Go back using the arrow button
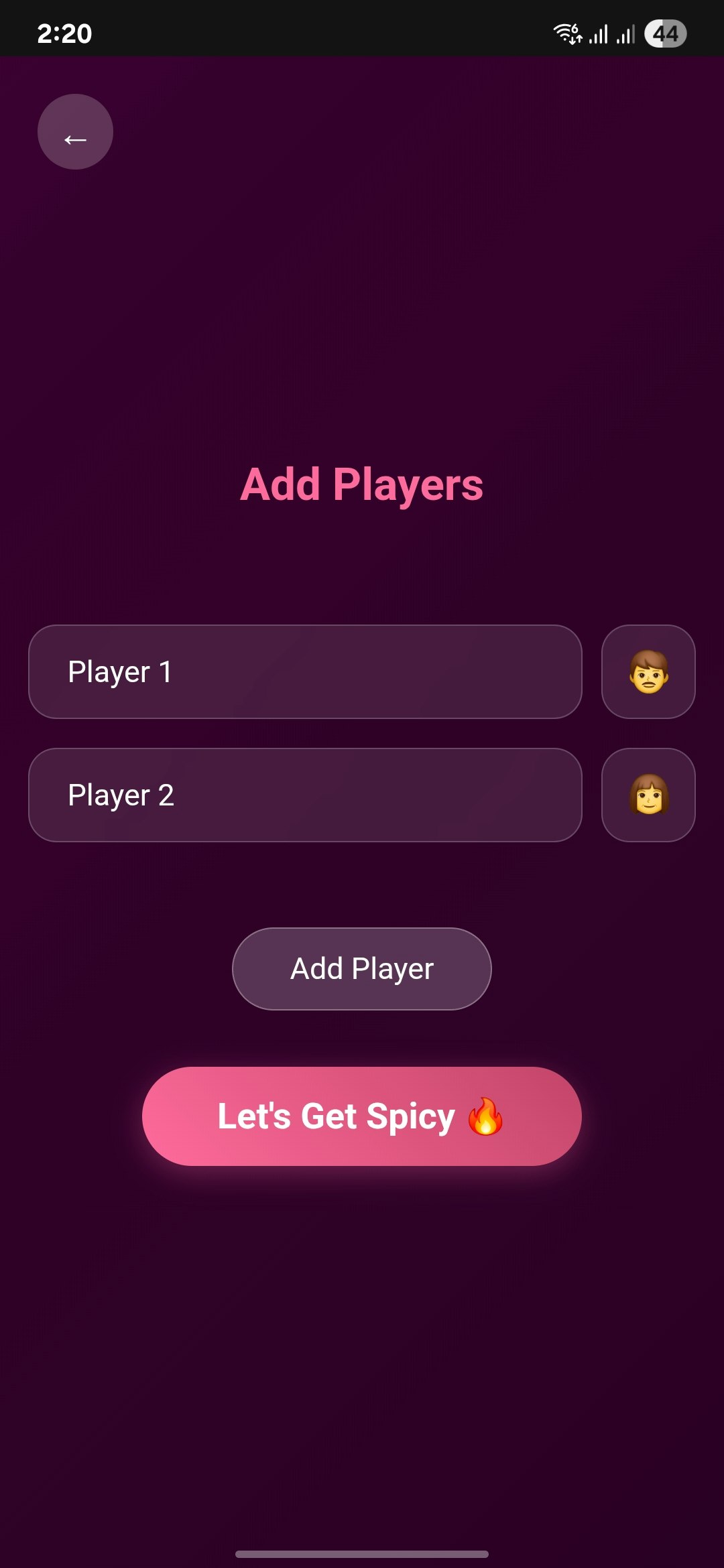 [75, 132]
